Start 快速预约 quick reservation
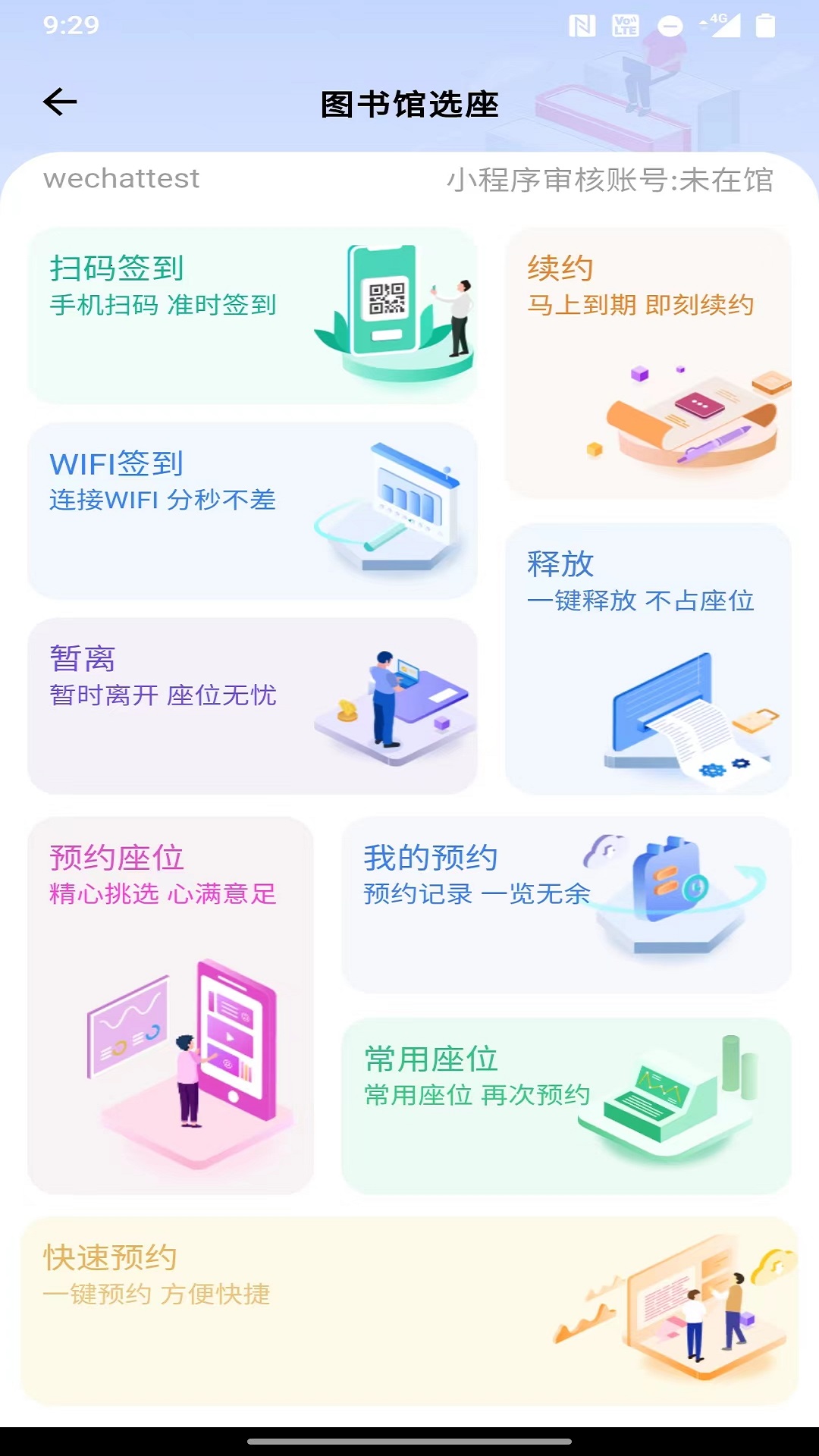 pos(409,1311)
